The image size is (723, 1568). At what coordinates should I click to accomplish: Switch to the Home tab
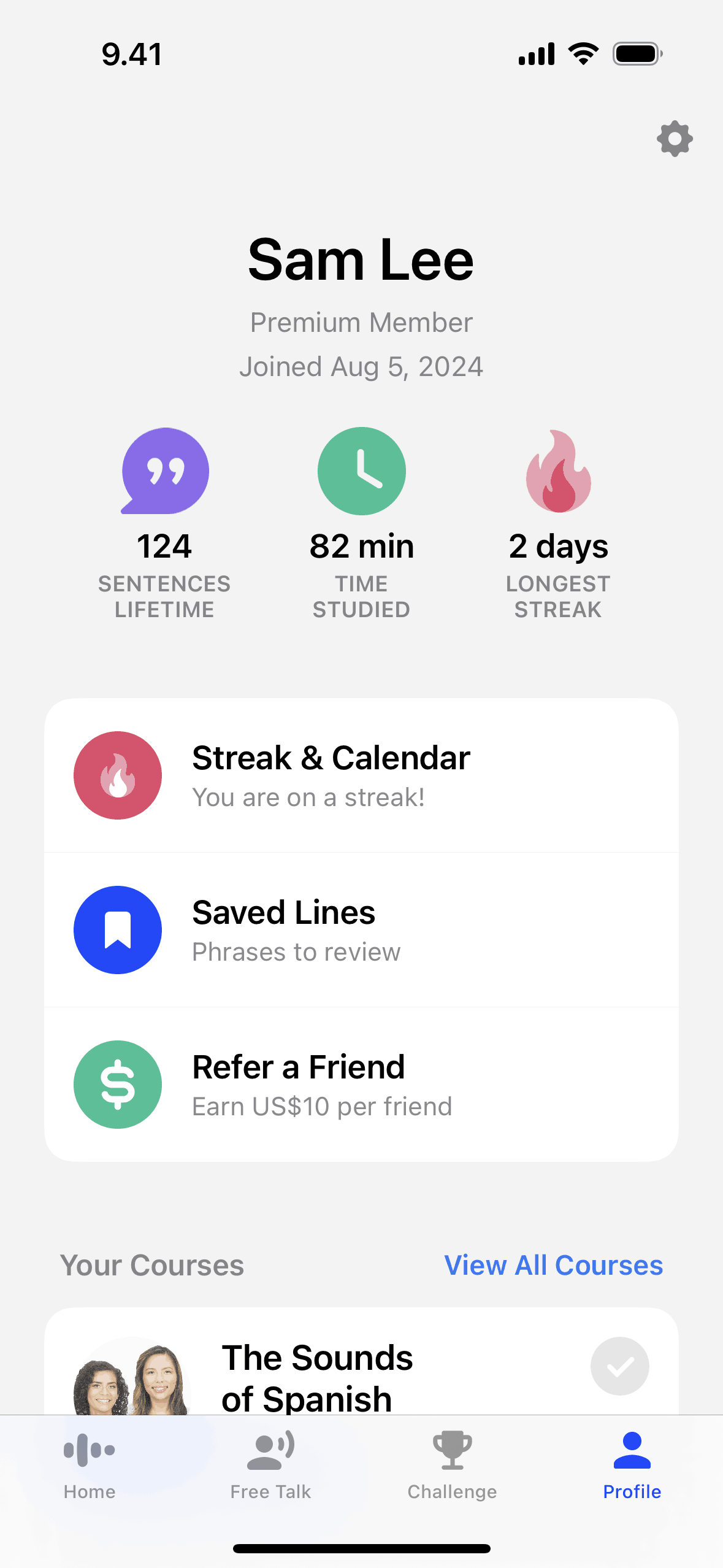90,1465
